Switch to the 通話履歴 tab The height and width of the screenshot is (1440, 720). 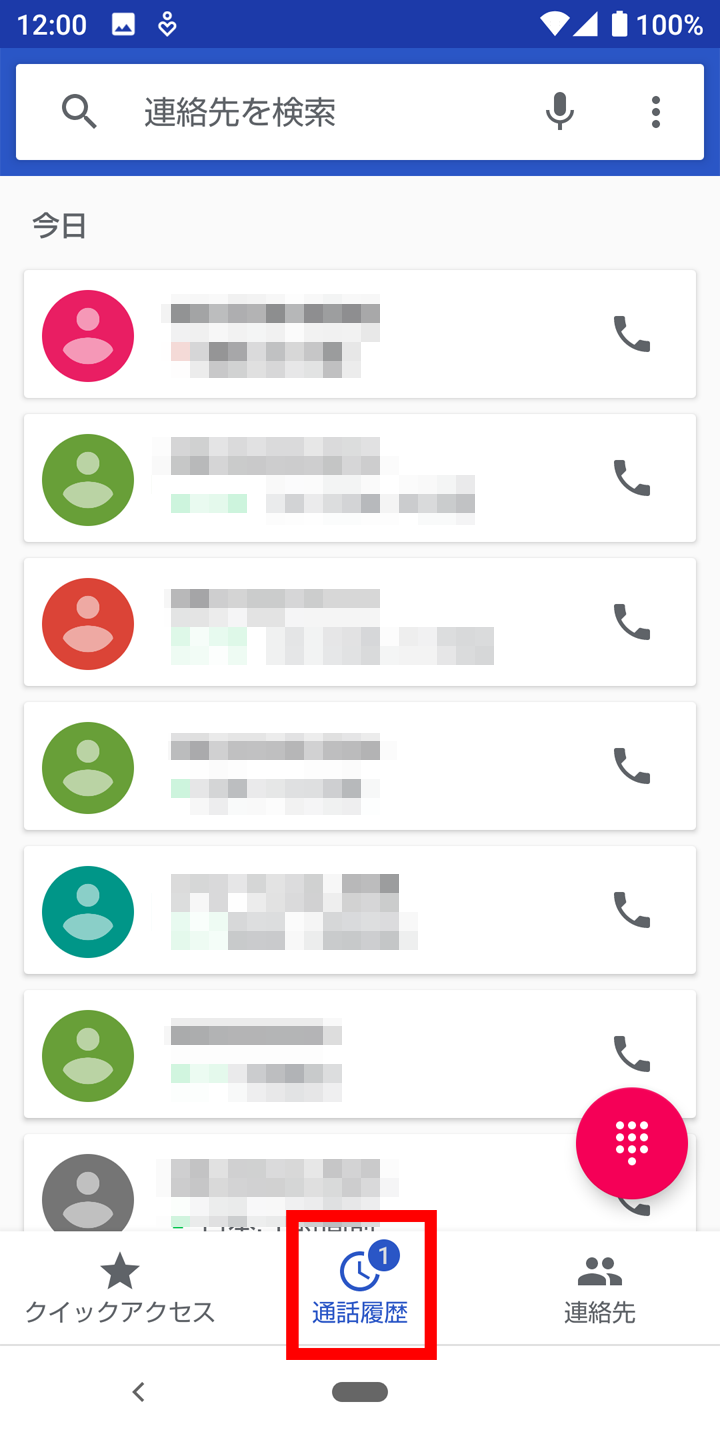click(x=360, y=1288)
